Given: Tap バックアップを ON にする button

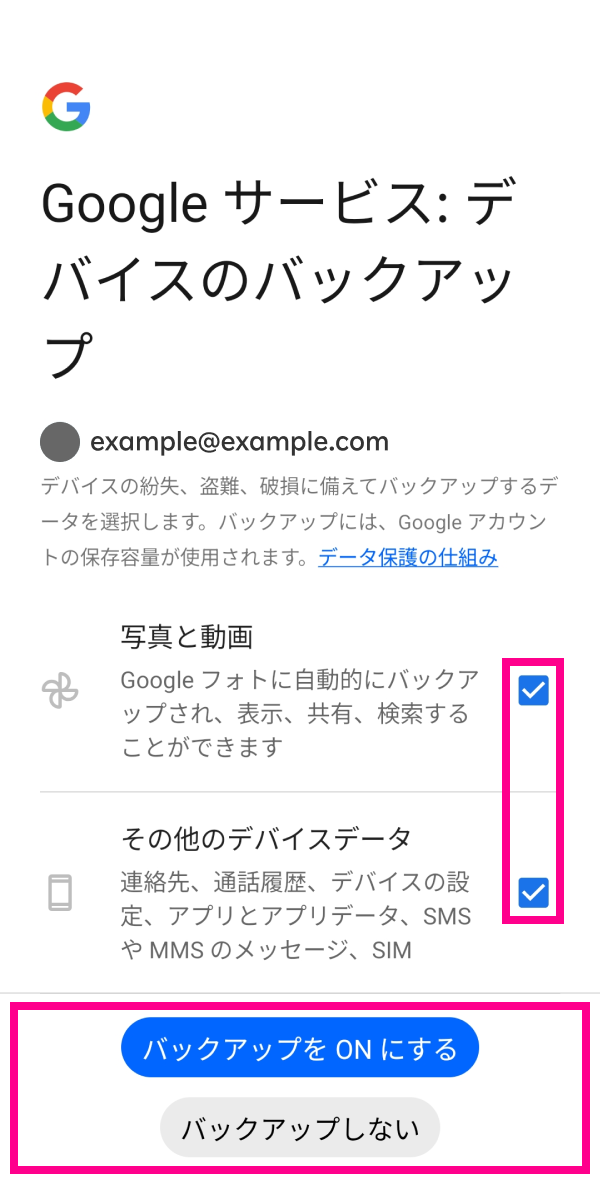Looking at the screenshot, I should click(x=300, y=1047).
